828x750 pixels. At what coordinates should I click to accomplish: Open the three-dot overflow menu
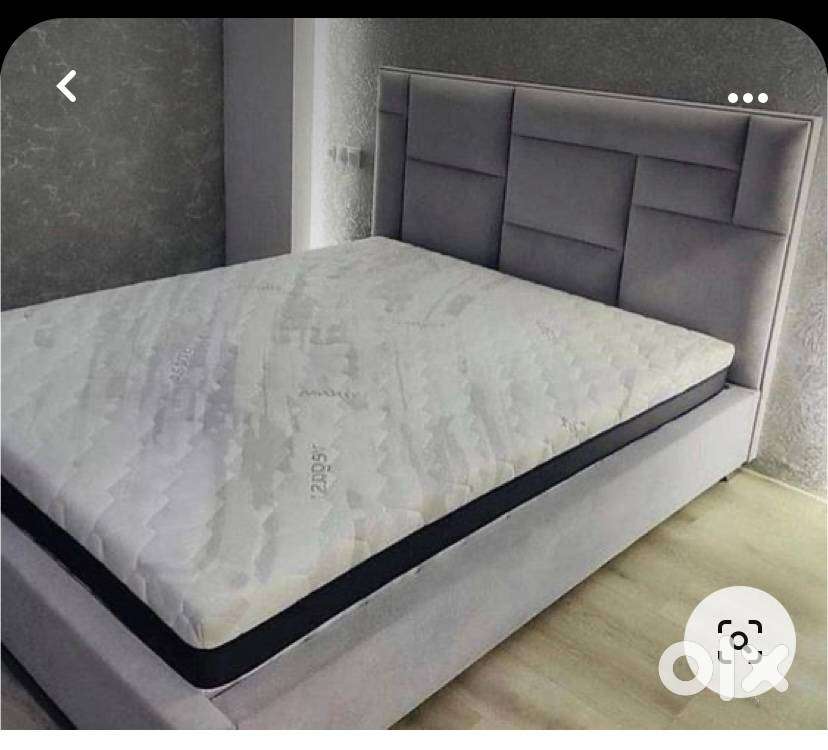click(747, 98)
